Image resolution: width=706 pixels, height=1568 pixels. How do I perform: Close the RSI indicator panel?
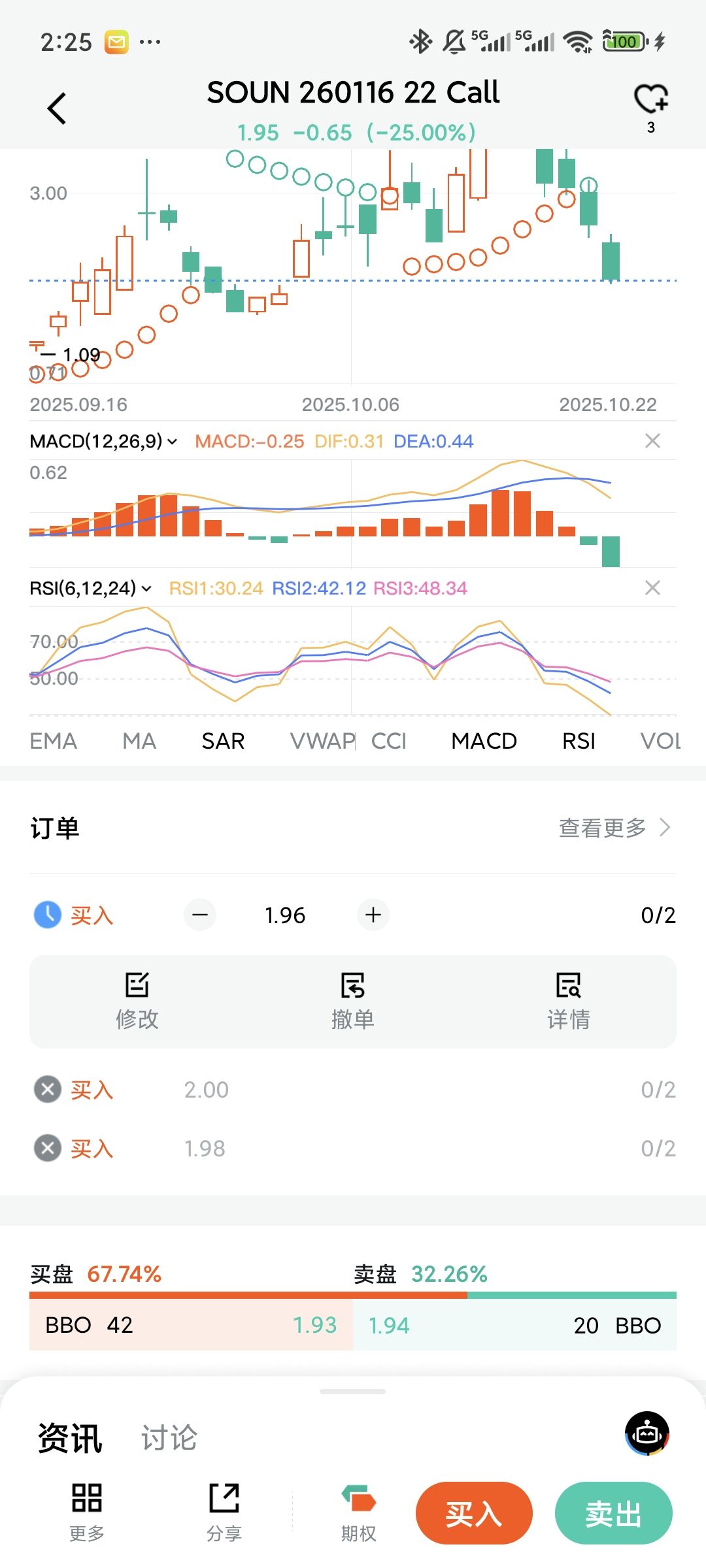652,588
